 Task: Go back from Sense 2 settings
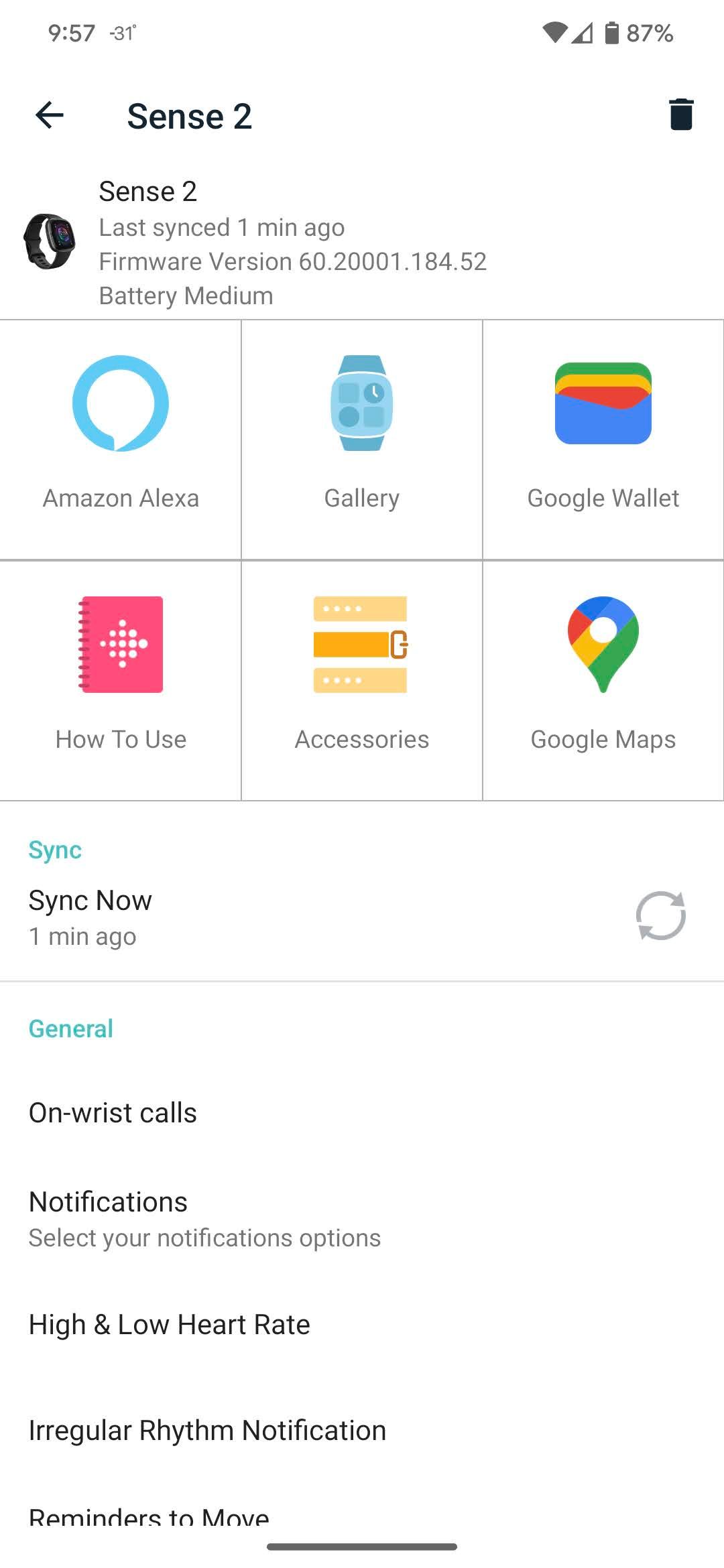(x=50, y=115)
